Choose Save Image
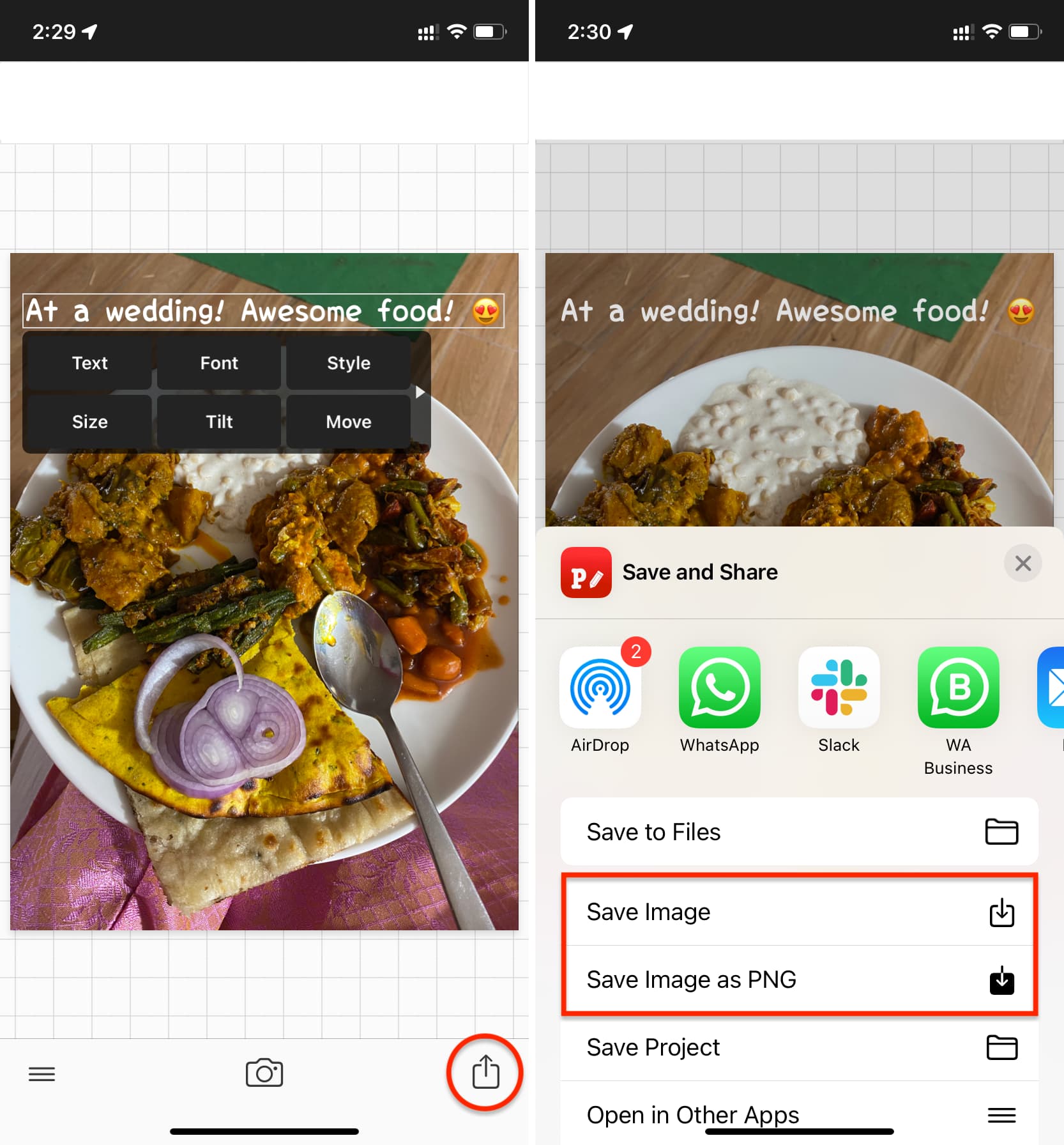 click(x=799, y=912)
